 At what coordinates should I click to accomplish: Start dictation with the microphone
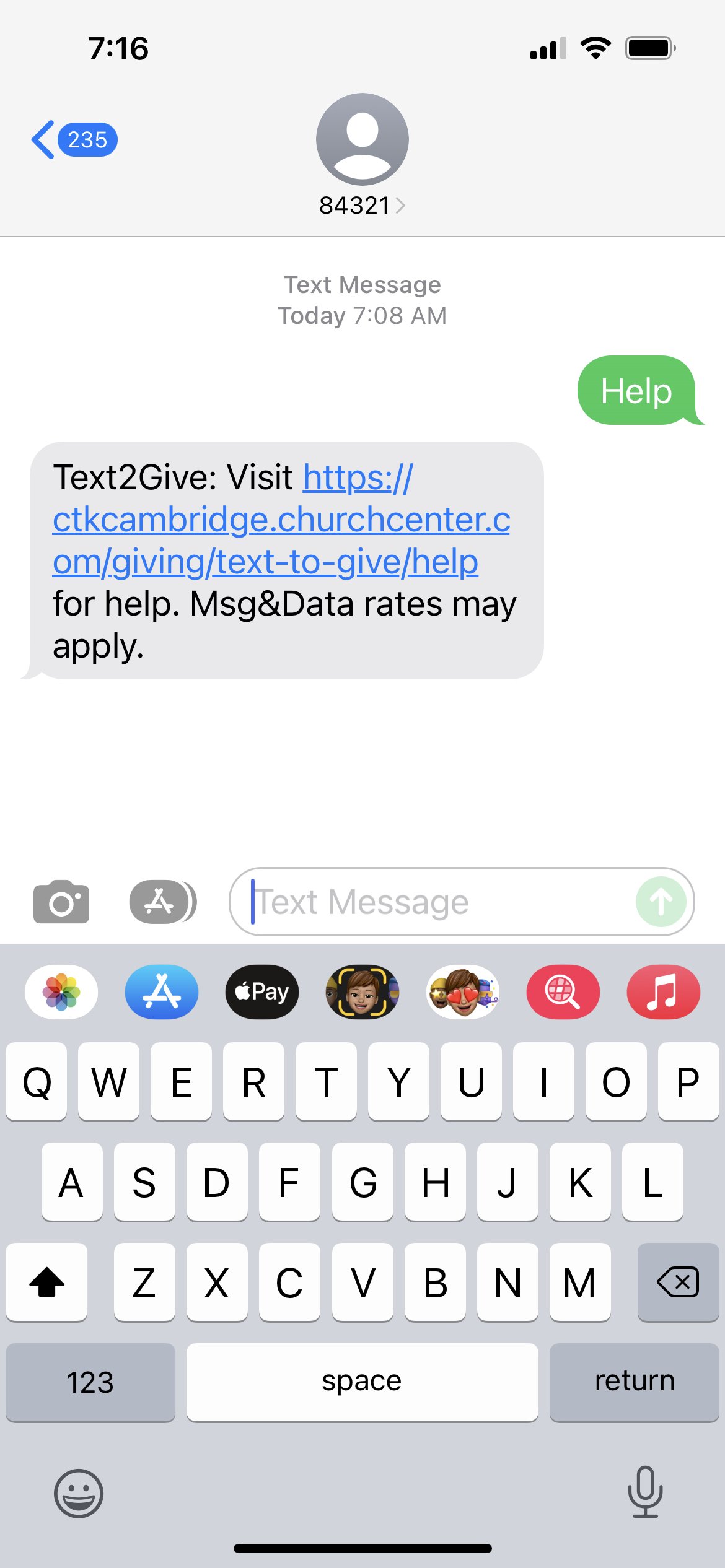pyautogui.click(x=645, y=1492)
